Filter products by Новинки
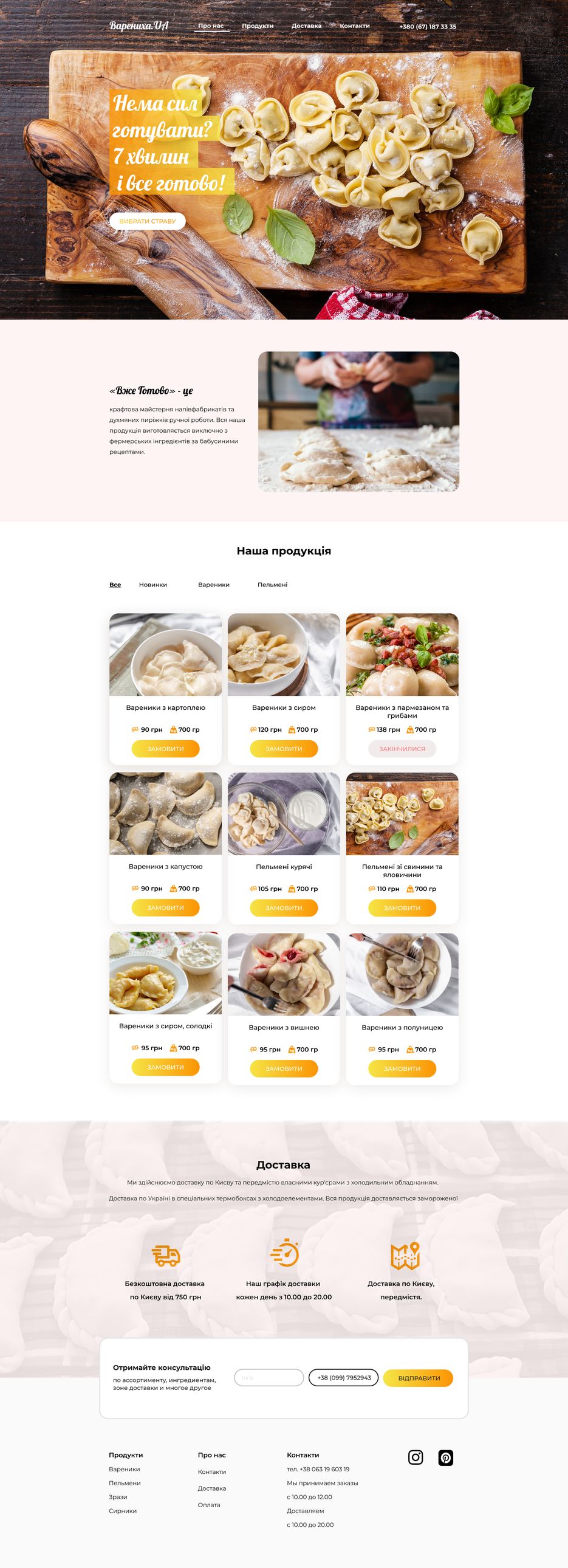This screenshot has width=568, height=1568. tap(152, 584)
